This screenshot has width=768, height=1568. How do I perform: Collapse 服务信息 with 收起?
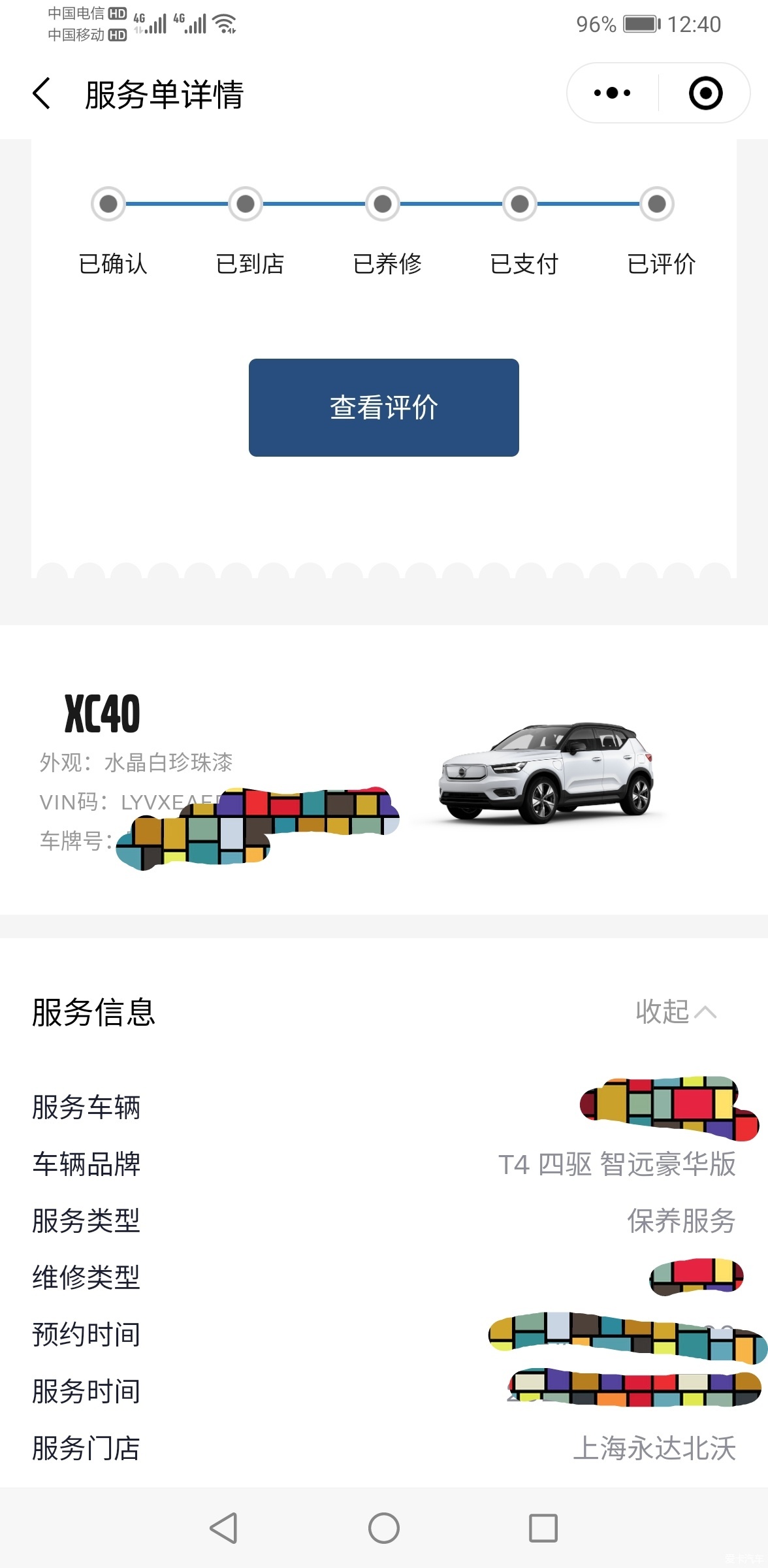[x=675, y=1012]
